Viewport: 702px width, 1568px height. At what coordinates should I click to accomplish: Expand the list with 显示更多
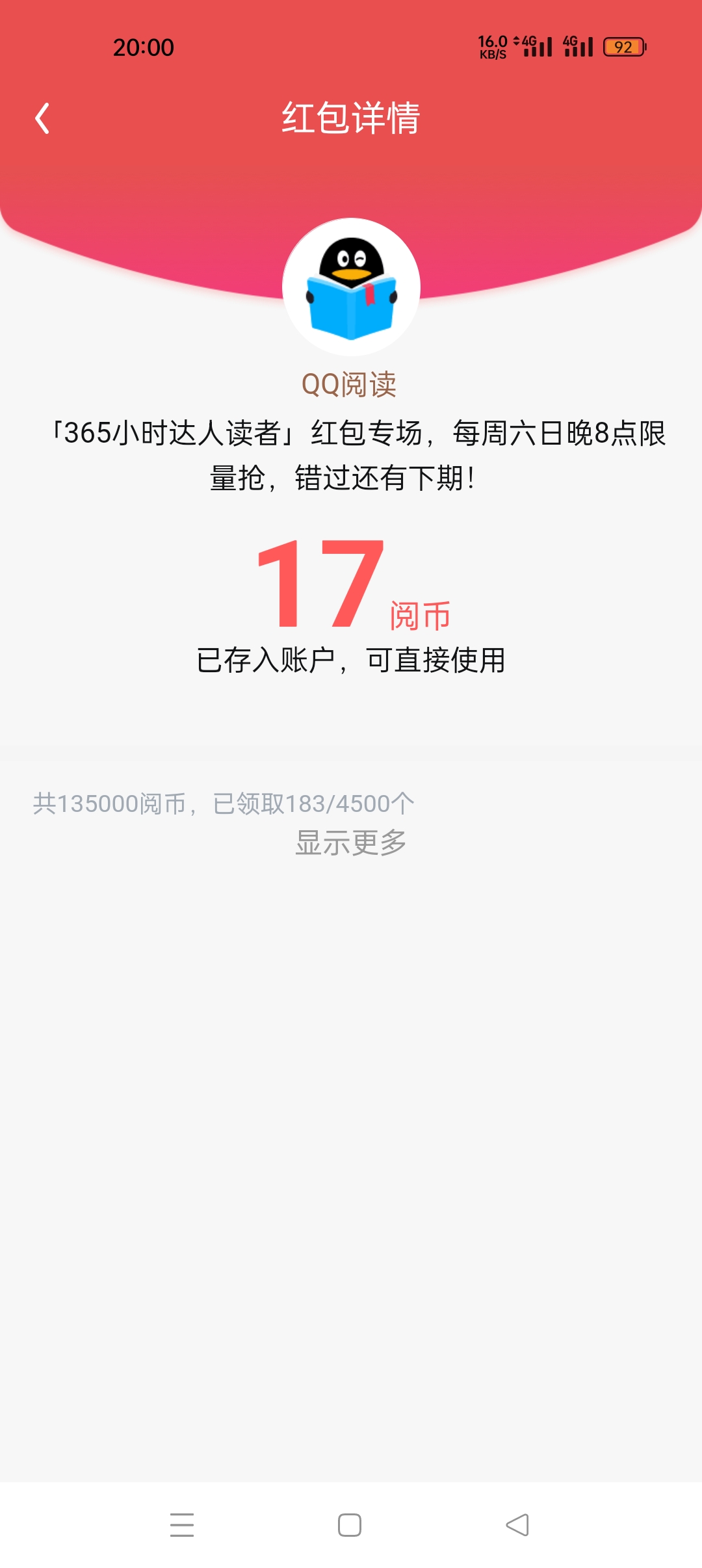(x=351, y=843)
